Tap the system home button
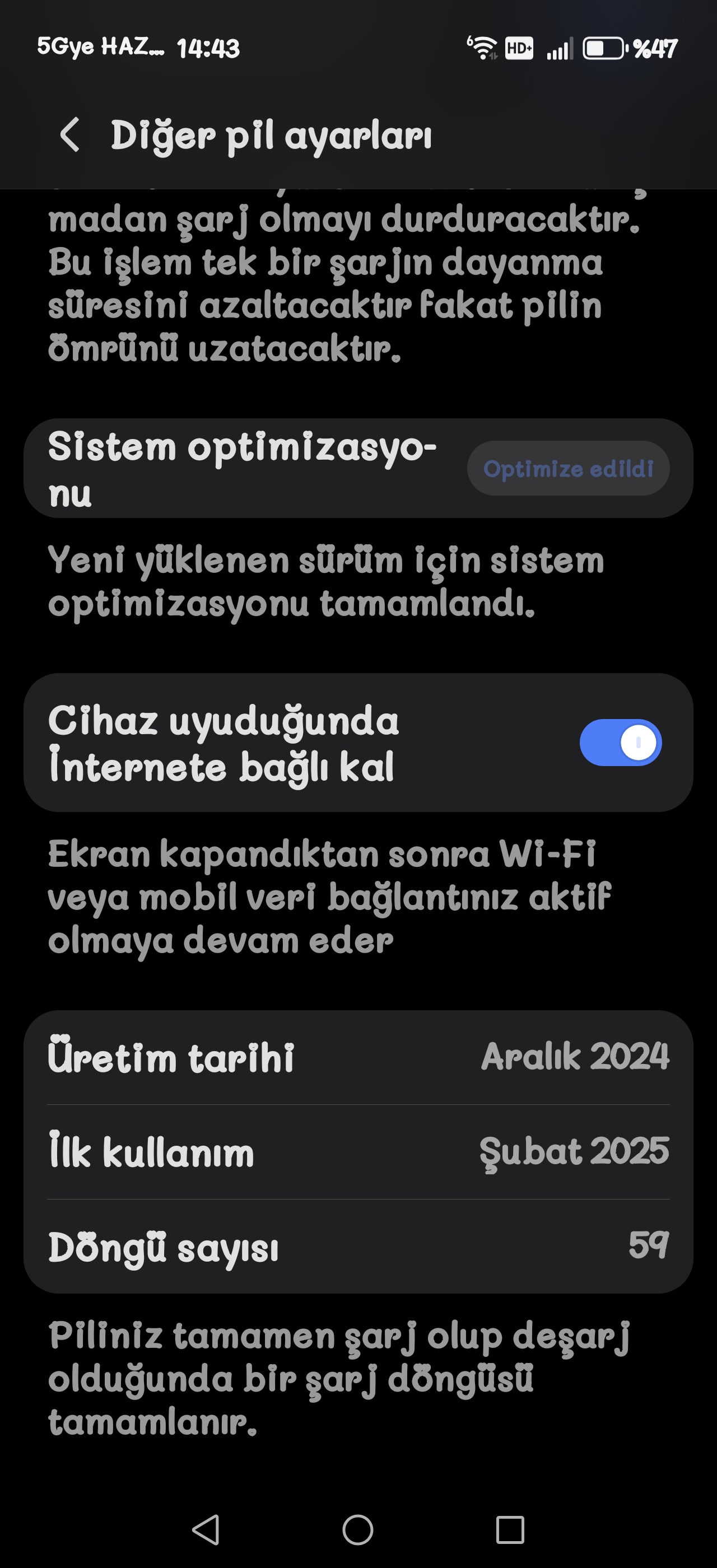The height and width of the screenshot is (1568, 717). click(x=358, y=1529)
